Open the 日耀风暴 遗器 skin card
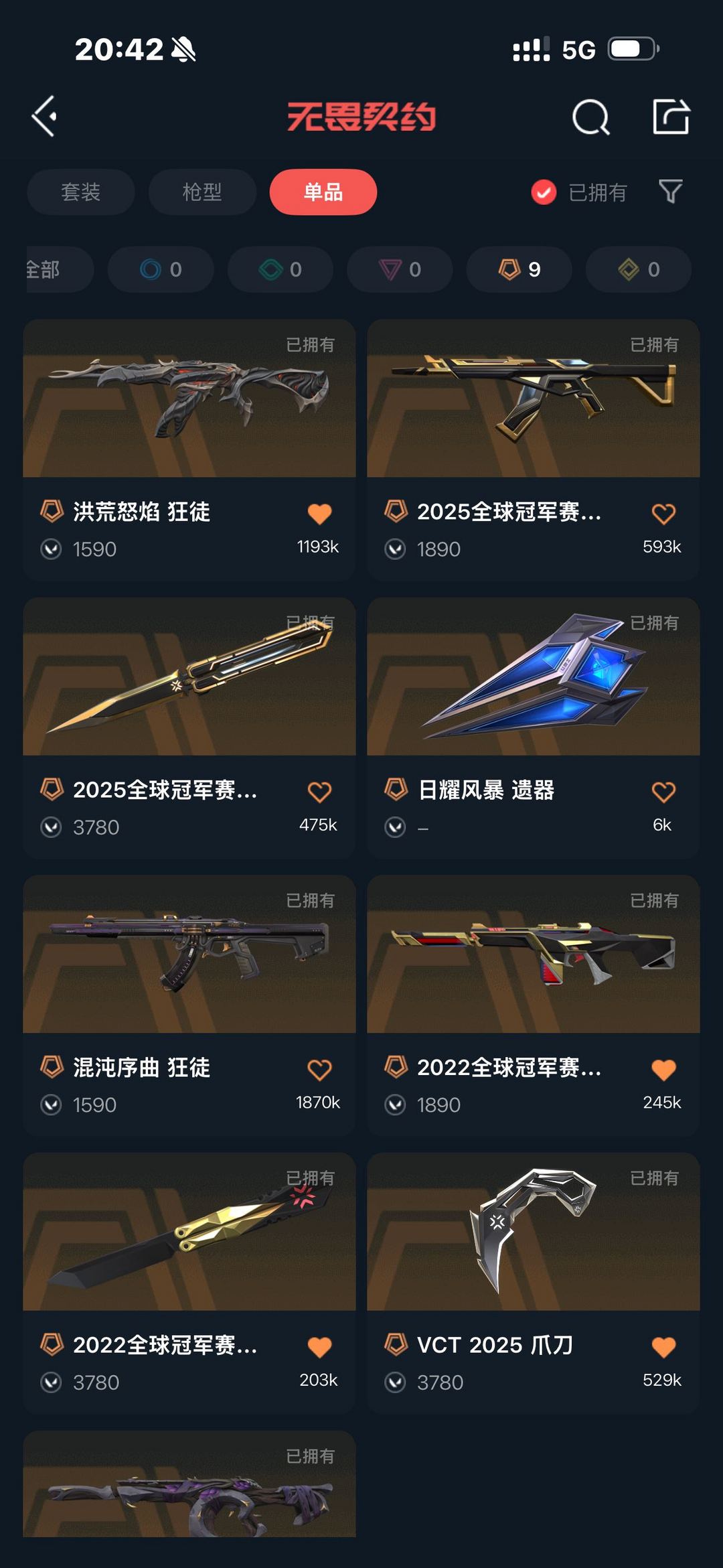The width and height of the screenshot is (723, 1568). click(533, 677)
